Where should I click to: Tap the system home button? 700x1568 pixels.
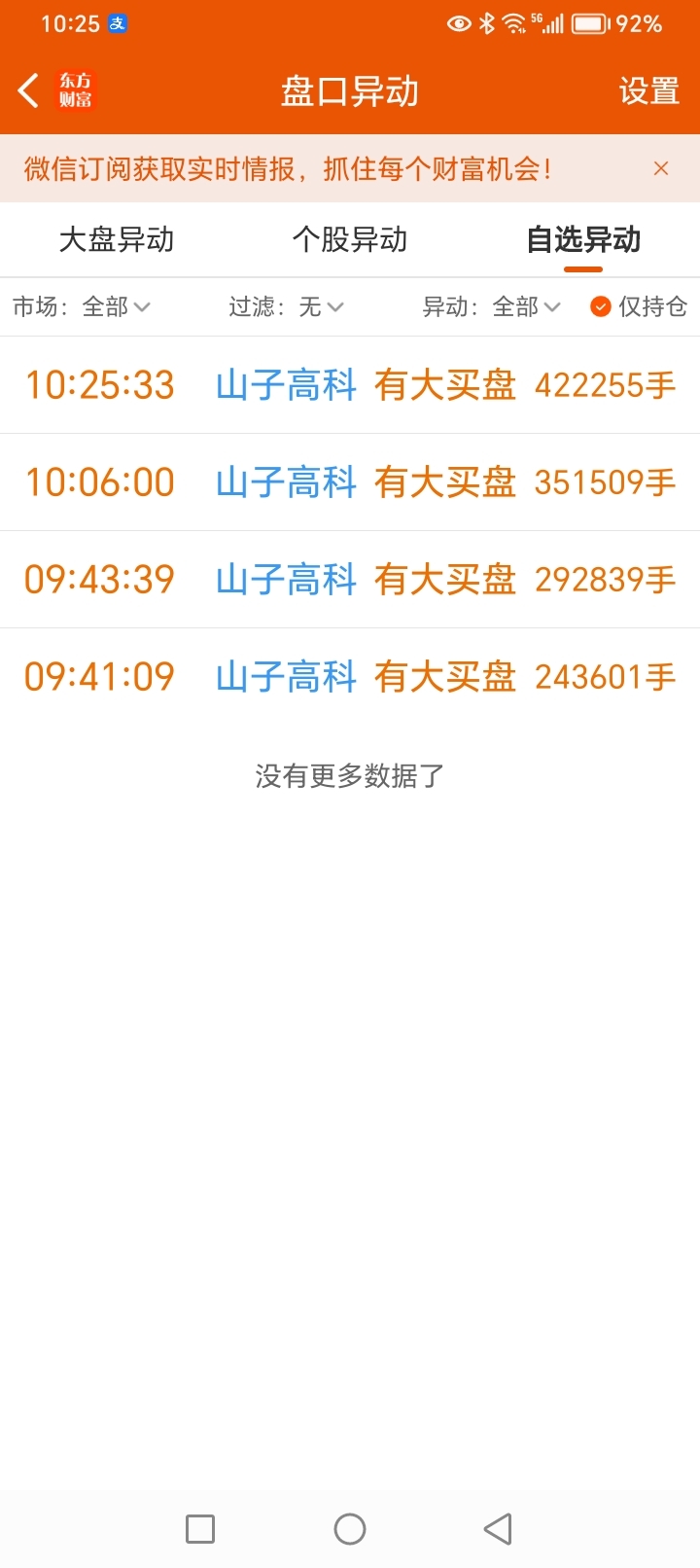(350, 1529)
